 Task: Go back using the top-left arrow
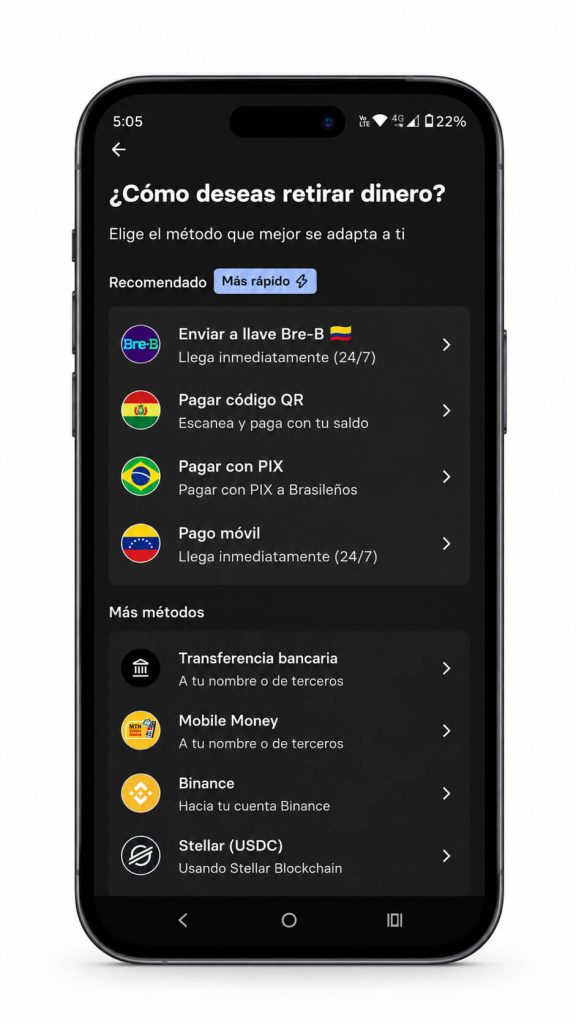point(118,150)
